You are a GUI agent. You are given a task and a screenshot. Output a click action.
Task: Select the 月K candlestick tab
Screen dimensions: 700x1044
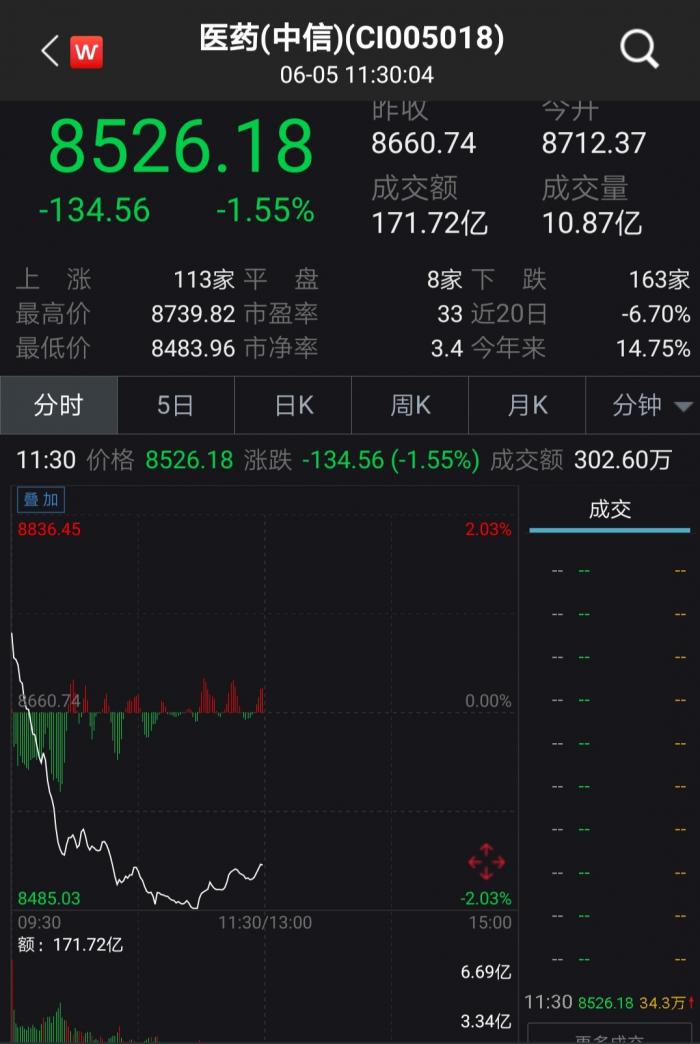pos(527,405)
